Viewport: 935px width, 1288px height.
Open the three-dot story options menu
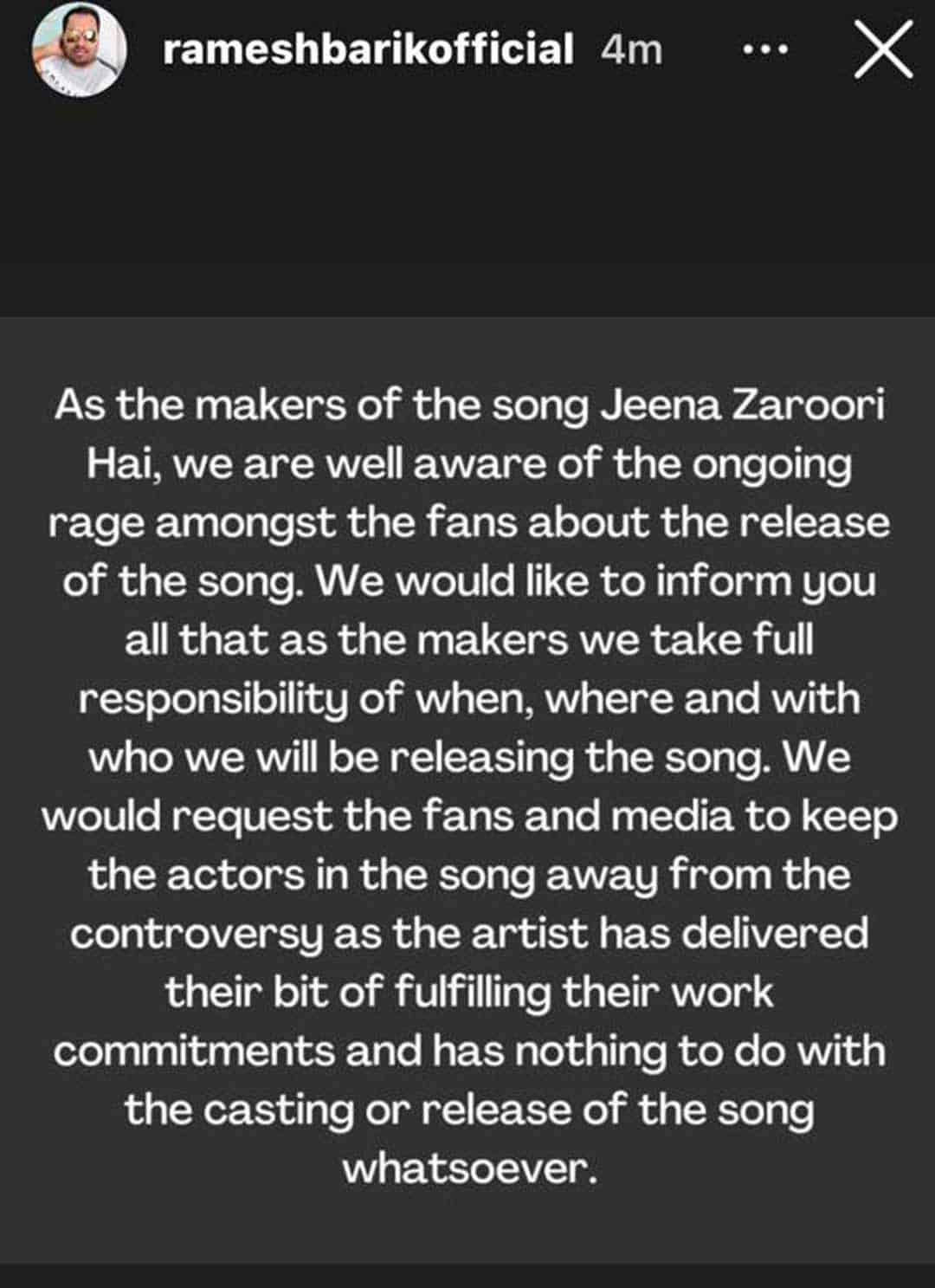[x=766, y=50]
